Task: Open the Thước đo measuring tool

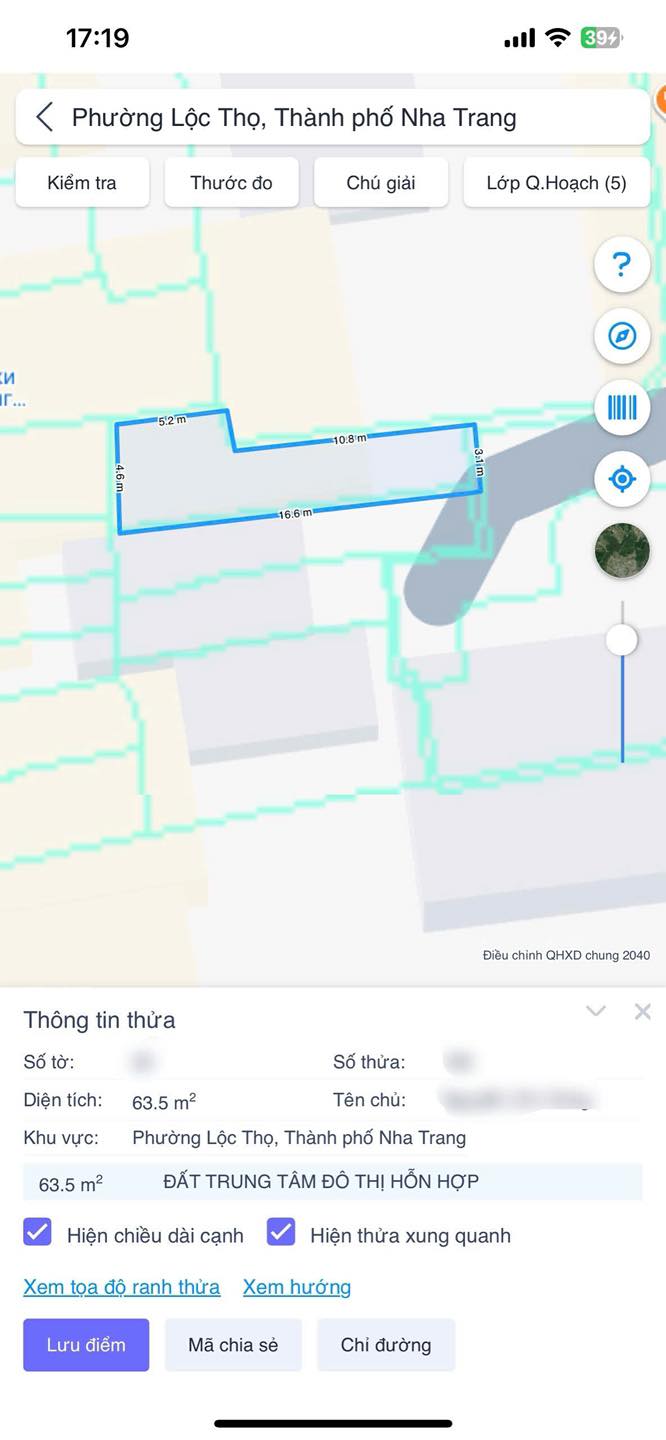Action: tap(231, 183)
